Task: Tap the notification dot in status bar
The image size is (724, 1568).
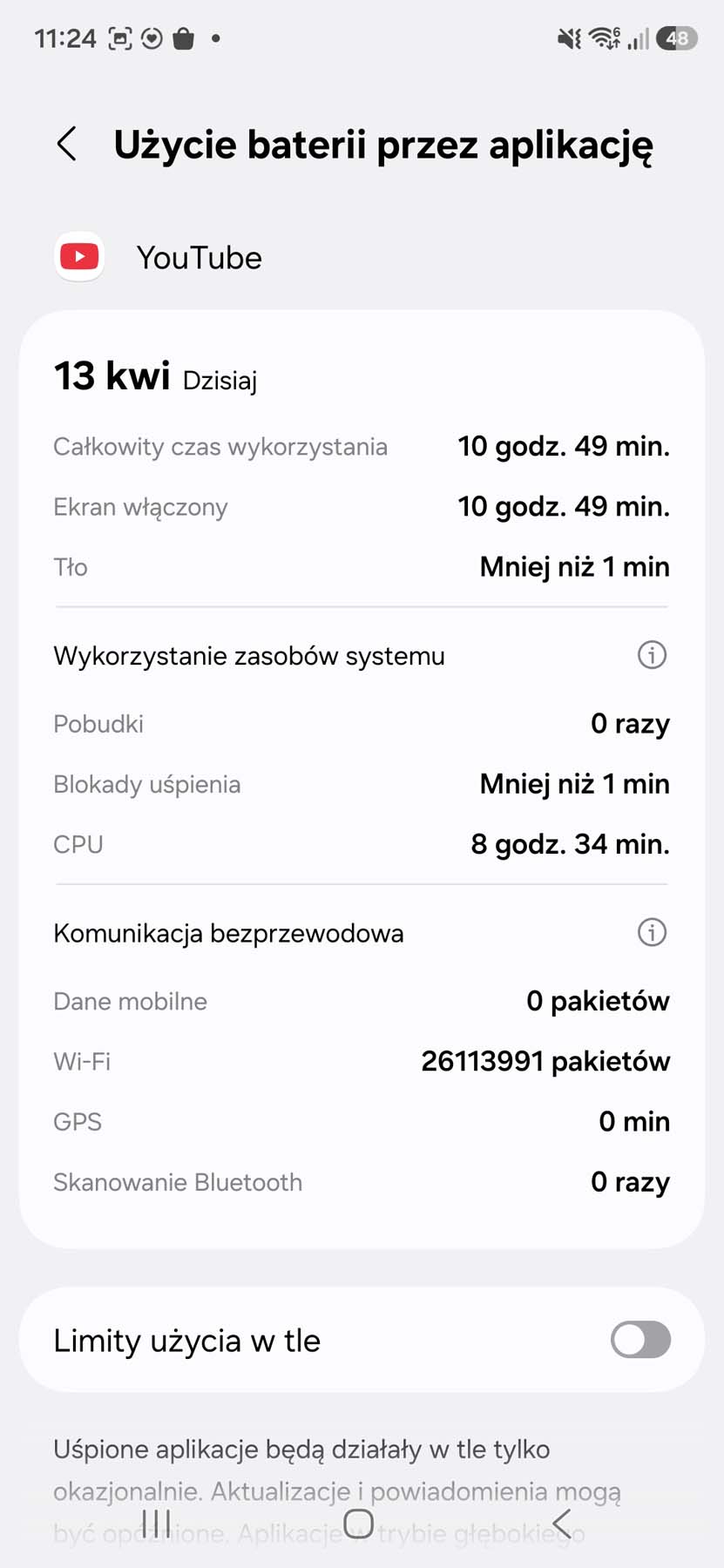Action: pyautogui.click(x=216, y=38)
